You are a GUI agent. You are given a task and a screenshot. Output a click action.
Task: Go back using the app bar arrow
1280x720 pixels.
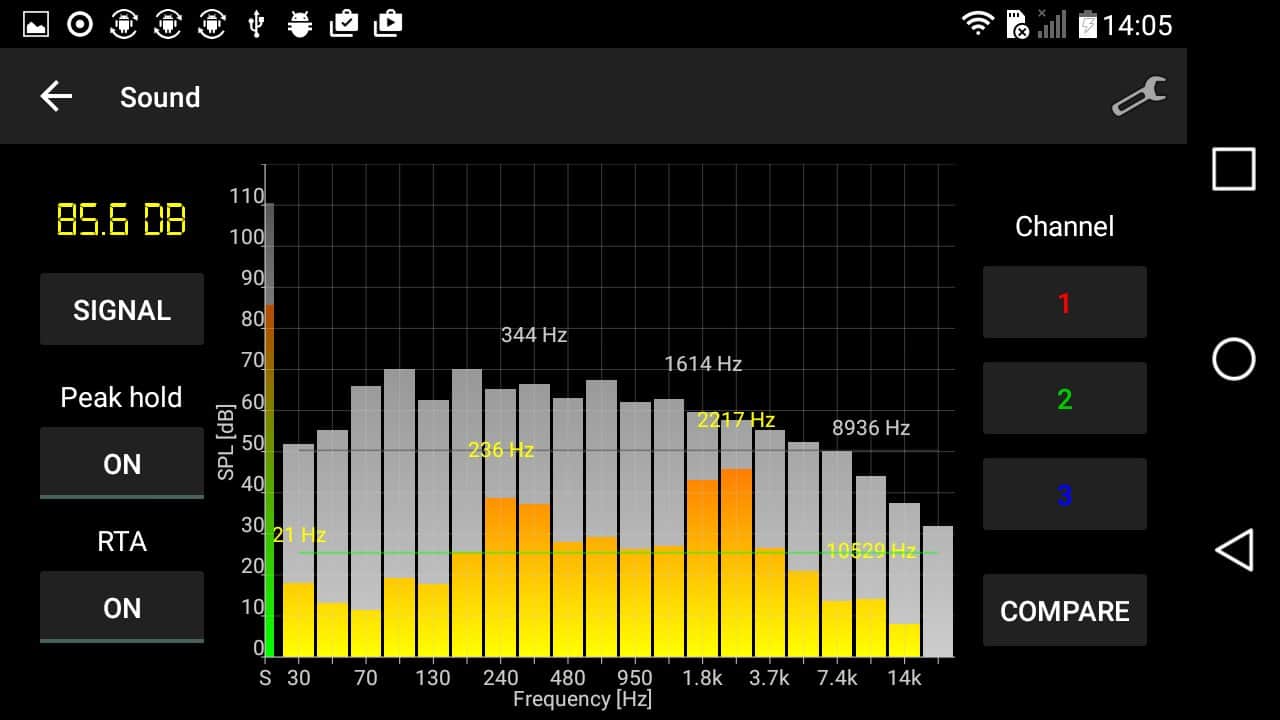(x=56, y=97)
